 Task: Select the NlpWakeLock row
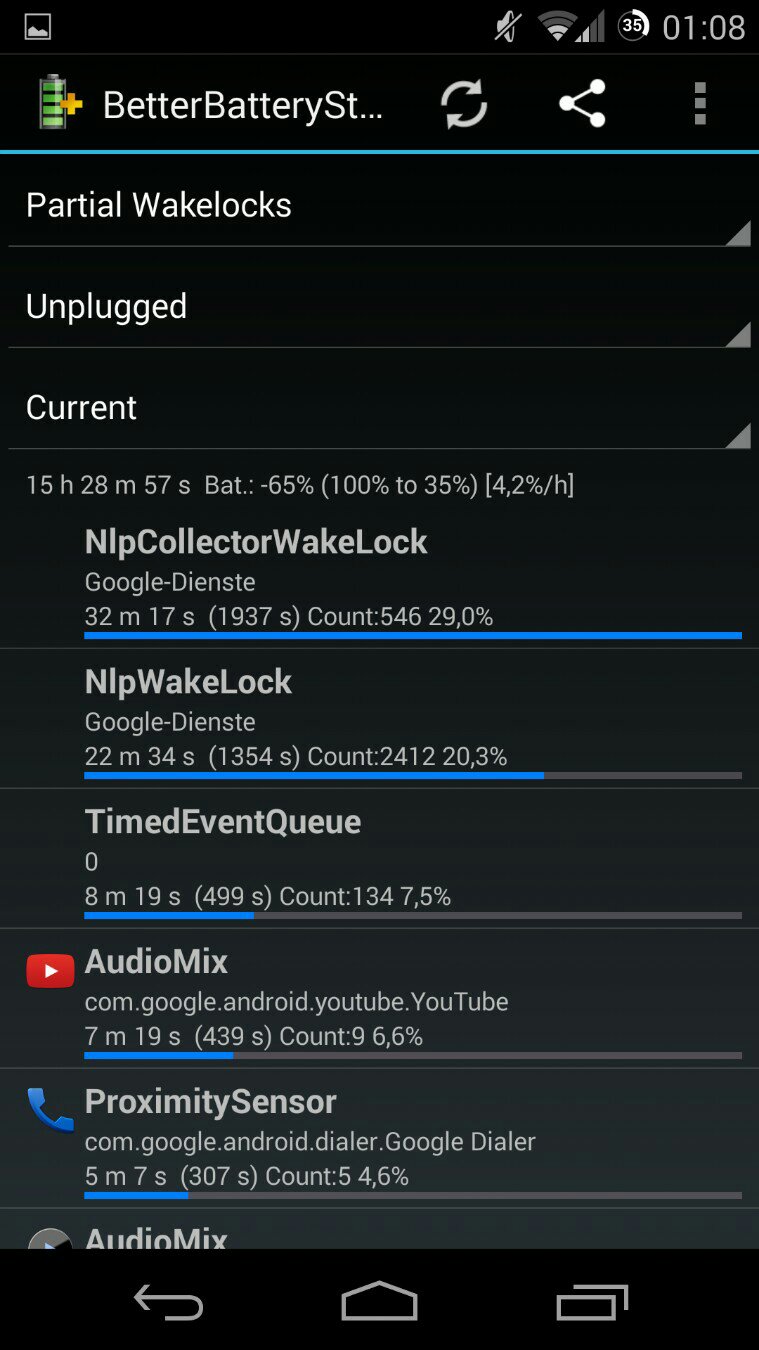pyautogui.click(x=379, y=720)
